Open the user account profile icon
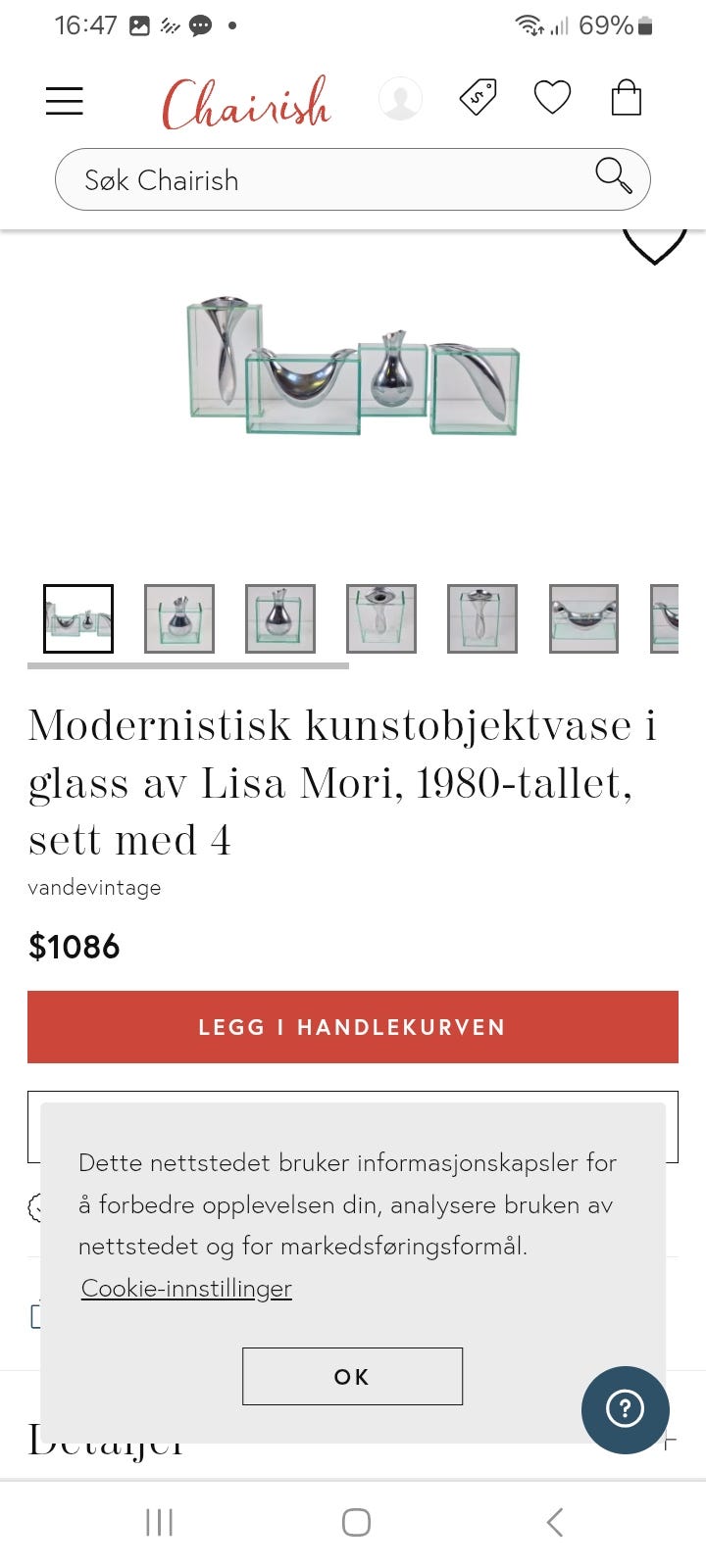 pyautogui.click(x=400, y=98)
